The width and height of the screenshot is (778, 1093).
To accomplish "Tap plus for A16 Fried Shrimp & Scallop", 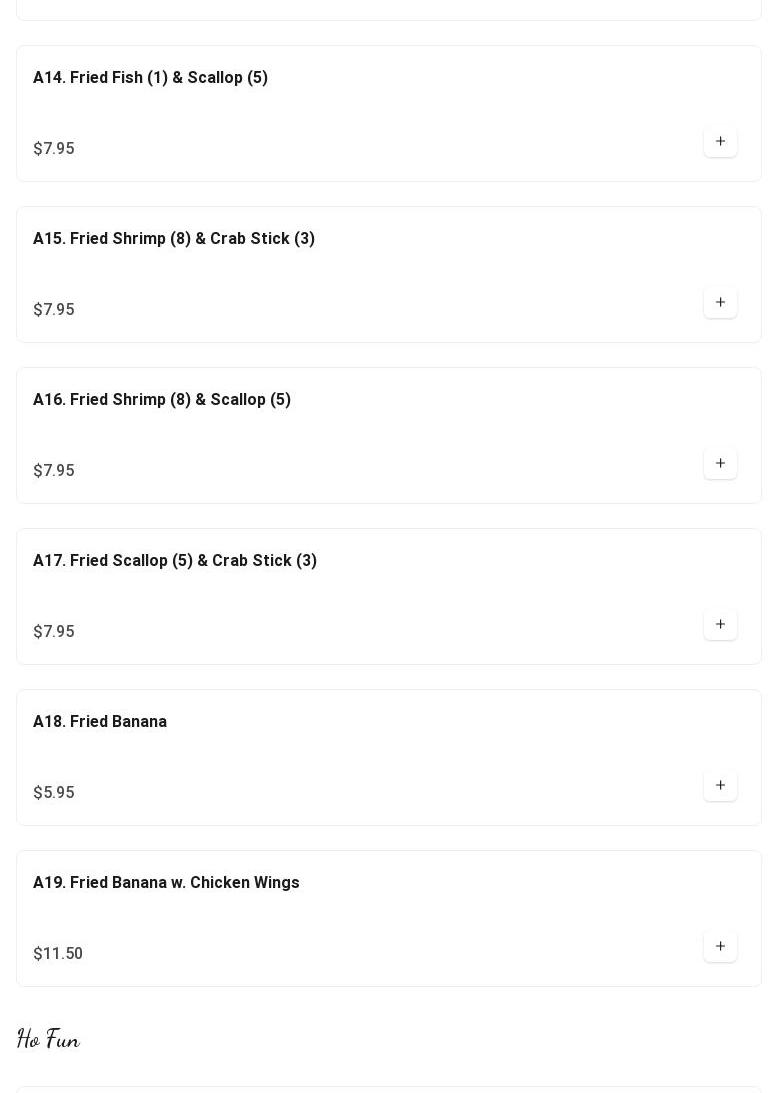I will point(720,464).
